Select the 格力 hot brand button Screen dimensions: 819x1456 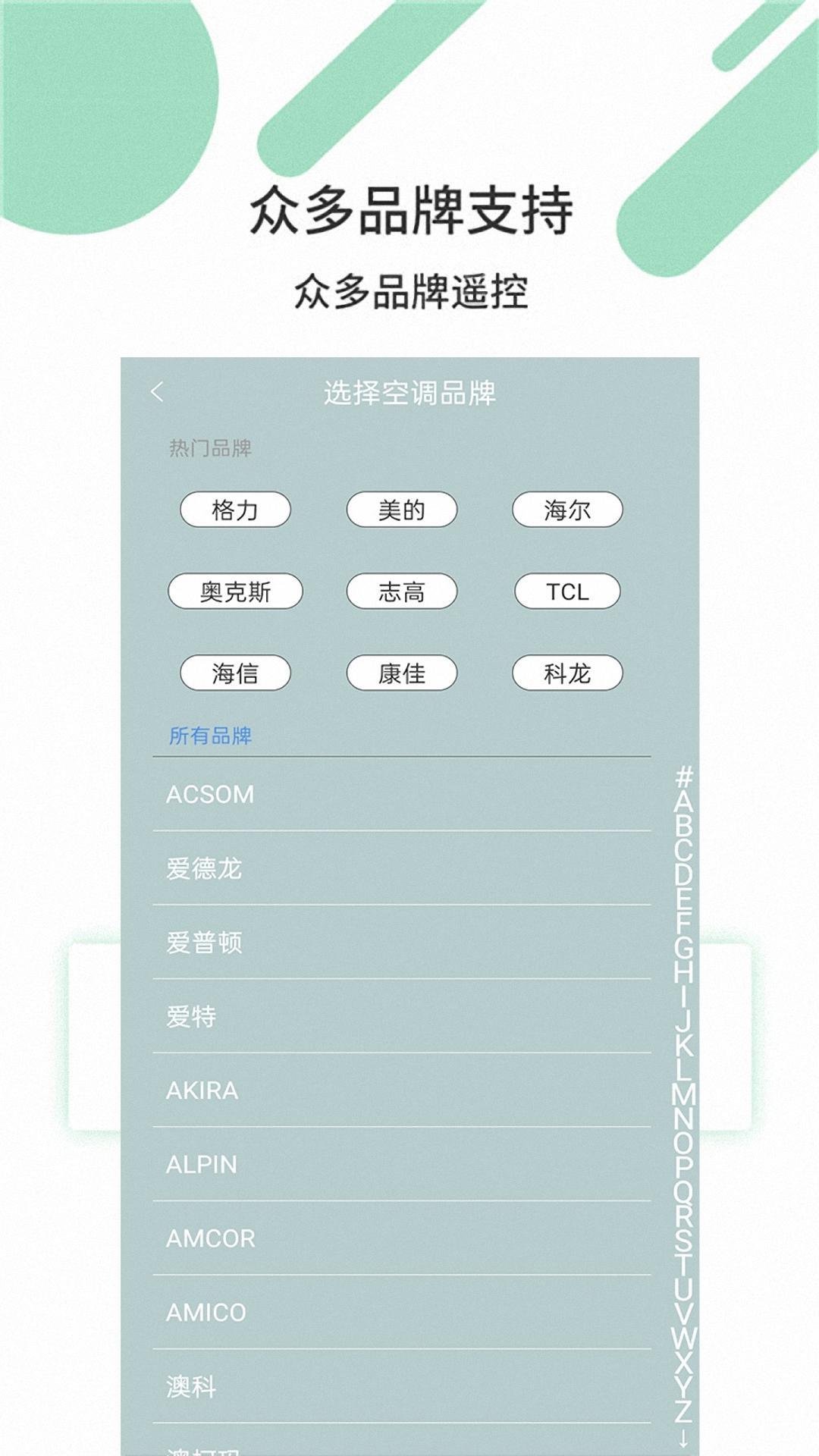[236, 511]
